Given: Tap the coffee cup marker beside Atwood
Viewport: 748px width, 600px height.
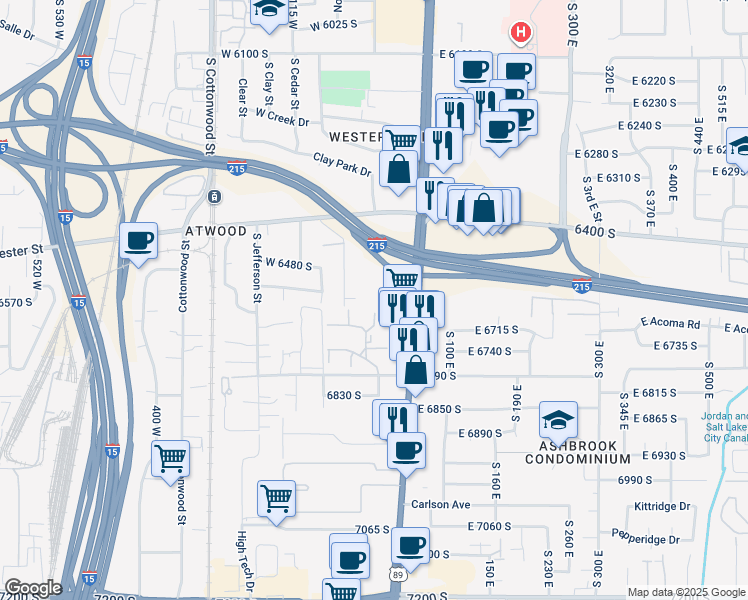Looking at the screenshot, I should pyautogui.click(x=139, y=241).
